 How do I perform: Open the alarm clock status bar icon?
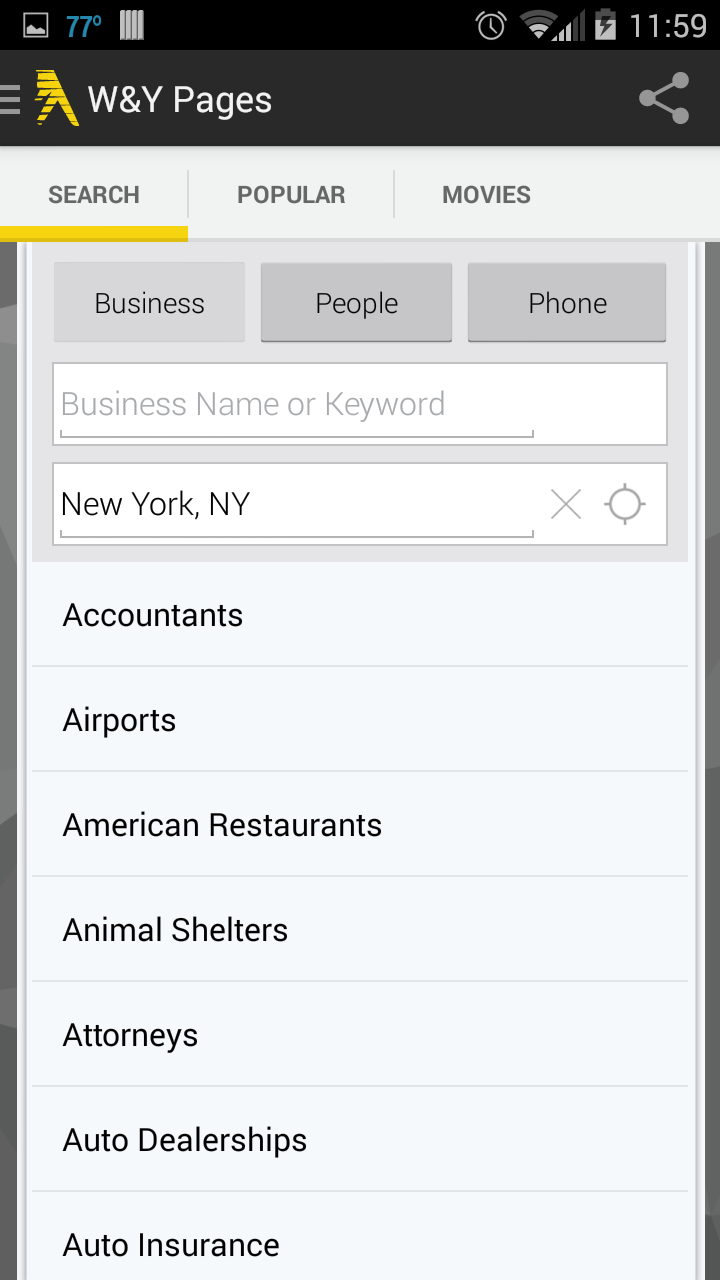pyautogui.click(x=490, y=24)
